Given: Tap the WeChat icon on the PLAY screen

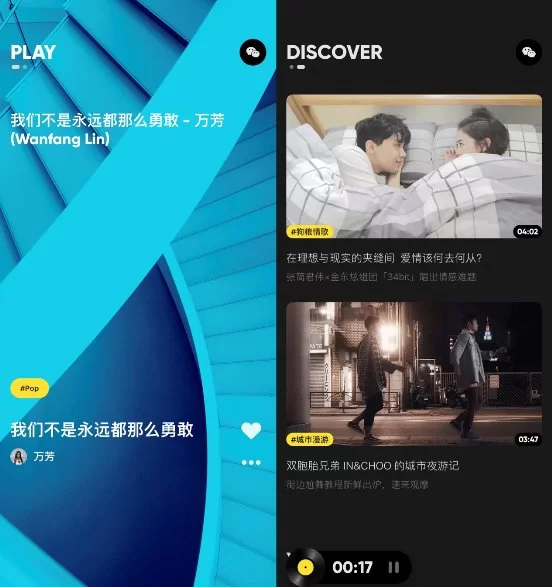Looking at the screenshot, I should pyautogui.click(x=253, y=52).
